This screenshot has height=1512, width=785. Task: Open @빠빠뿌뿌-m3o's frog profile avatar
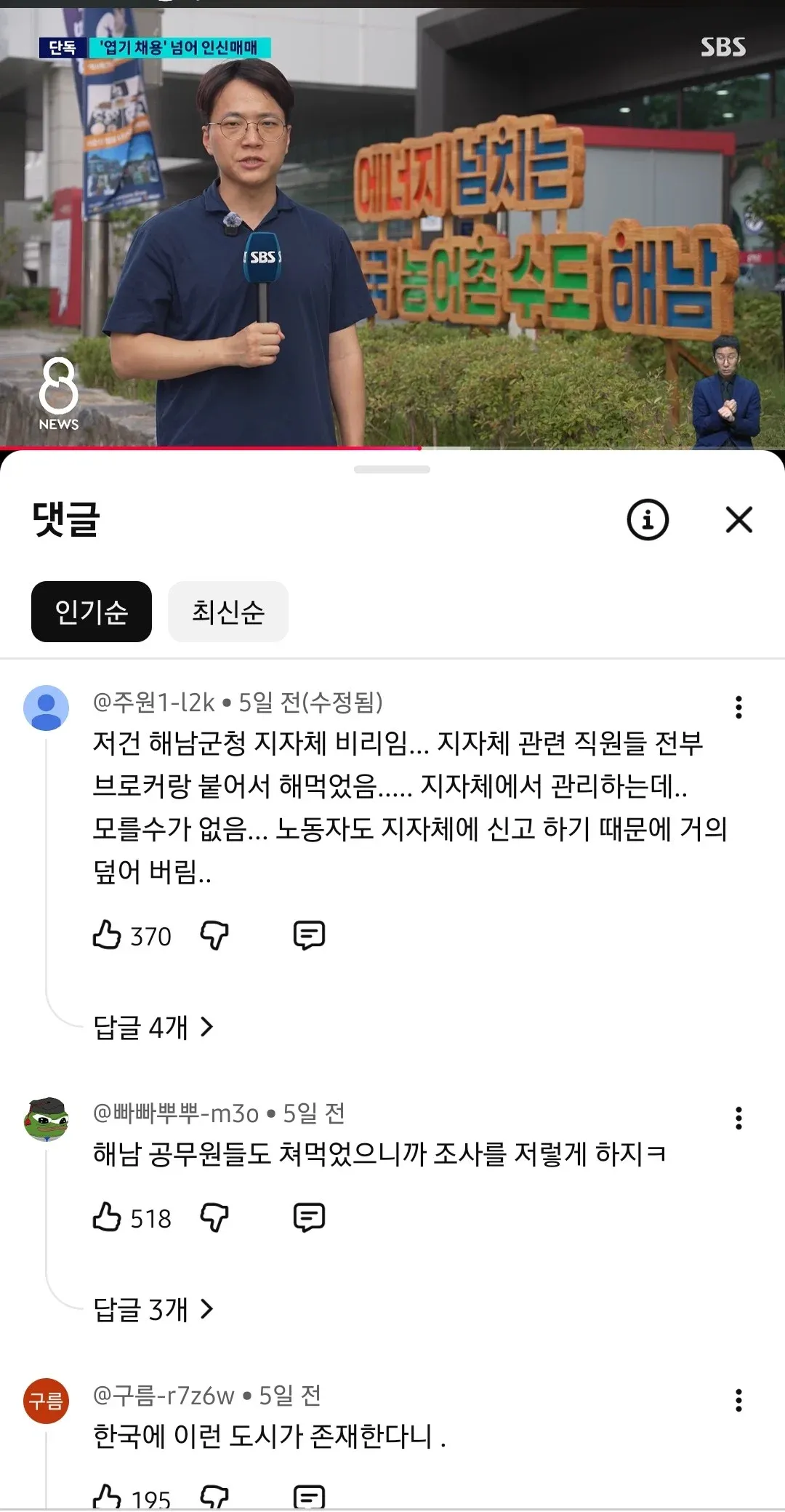click(x=47, y=1119)
